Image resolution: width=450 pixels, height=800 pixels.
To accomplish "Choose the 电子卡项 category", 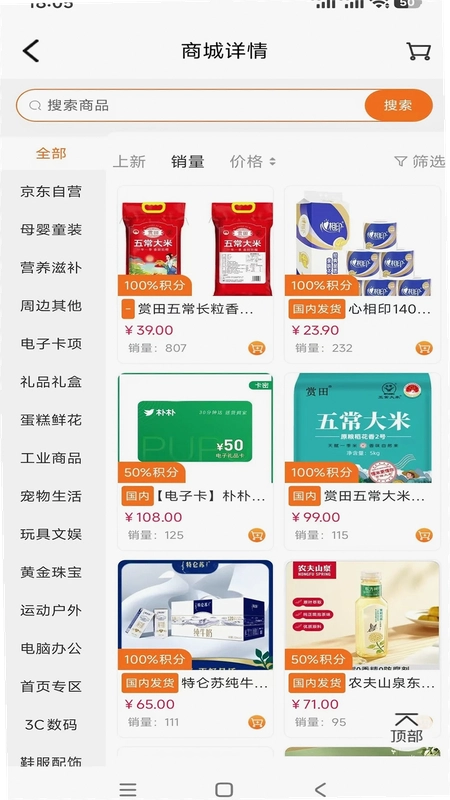I will coord(51,344).
